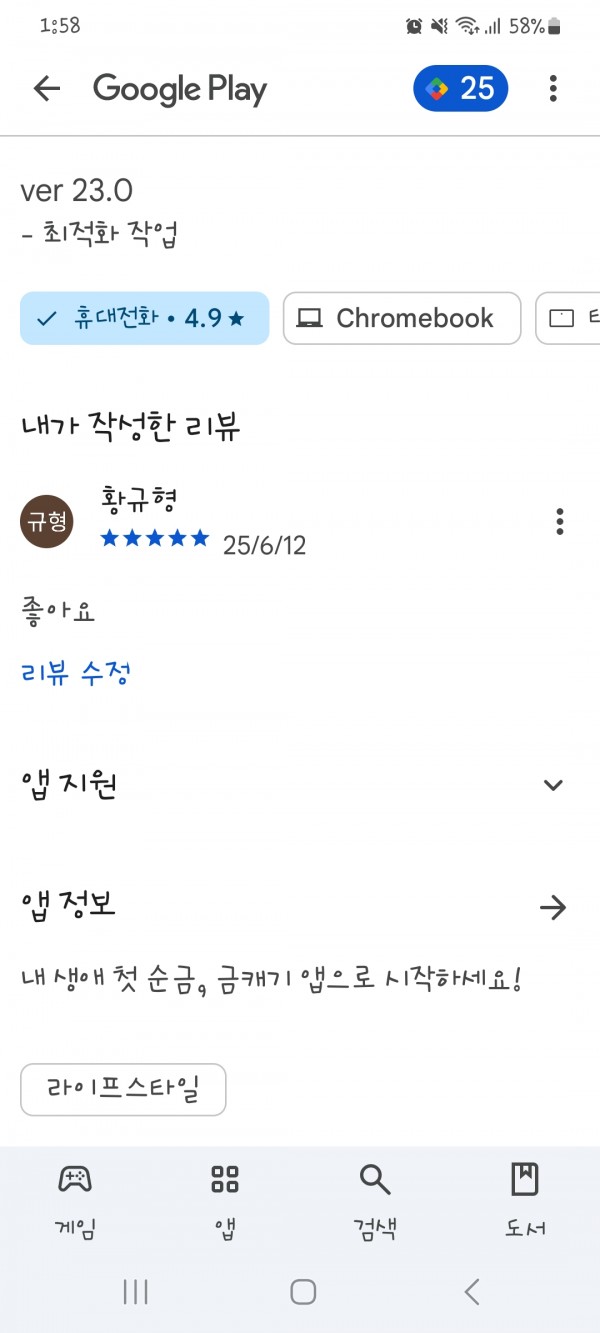Open recent apps from navigation bar
600x1333 pixels.
[136, 1292]
